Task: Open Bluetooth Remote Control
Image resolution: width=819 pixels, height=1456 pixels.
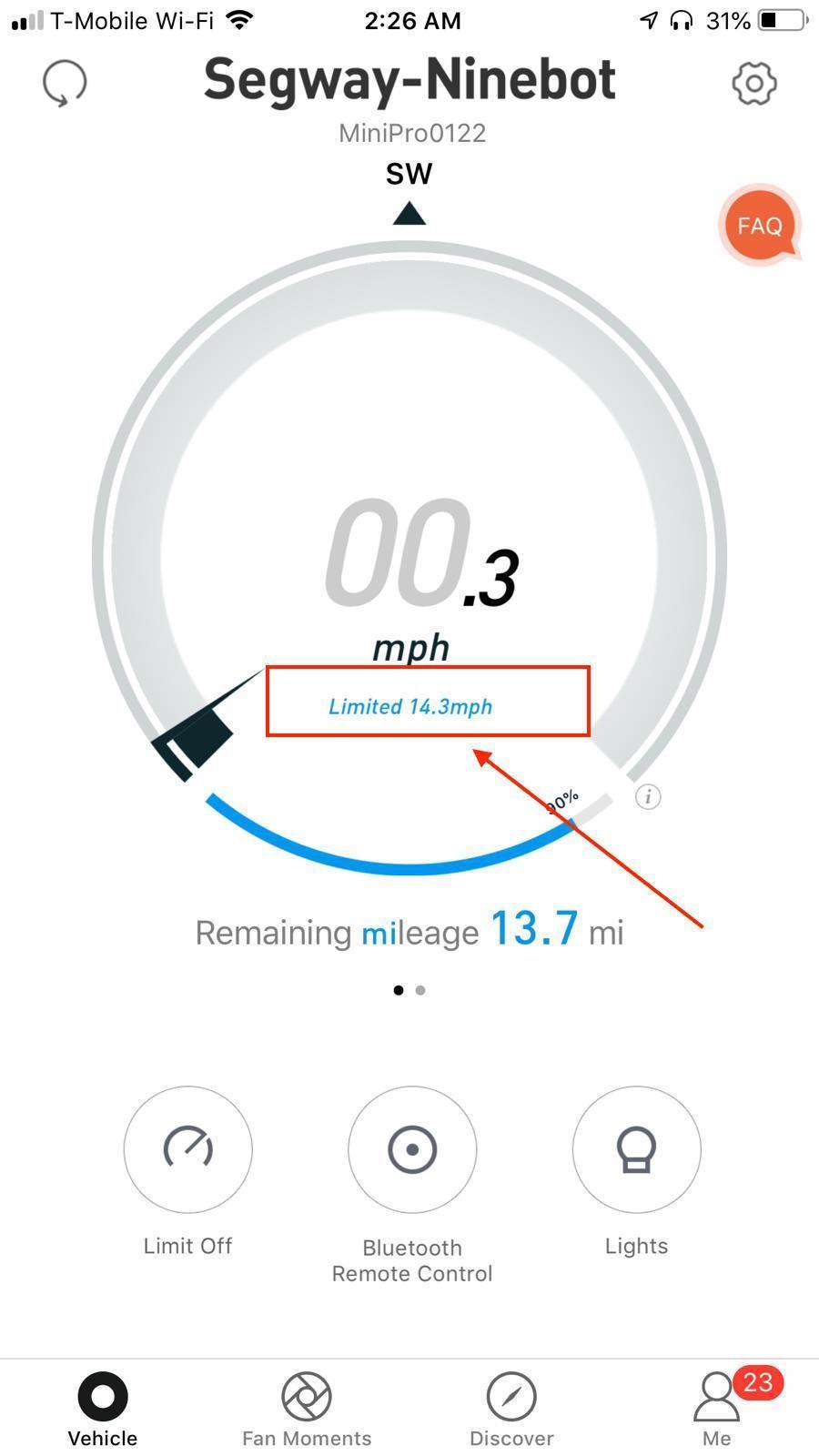Action: pos(412,1149)
